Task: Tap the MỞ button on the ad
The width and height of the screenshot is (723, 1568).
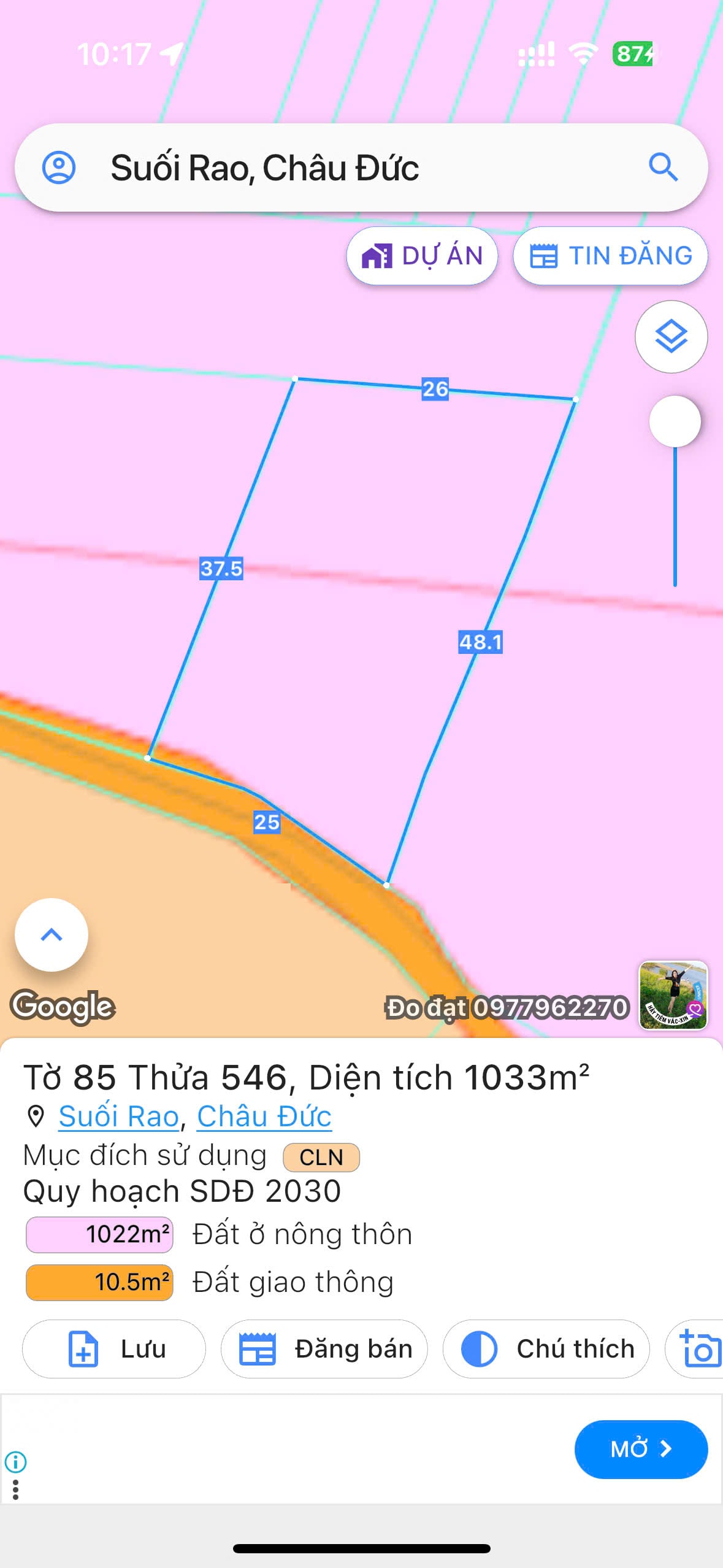Action: click(x=641, y=1449)
